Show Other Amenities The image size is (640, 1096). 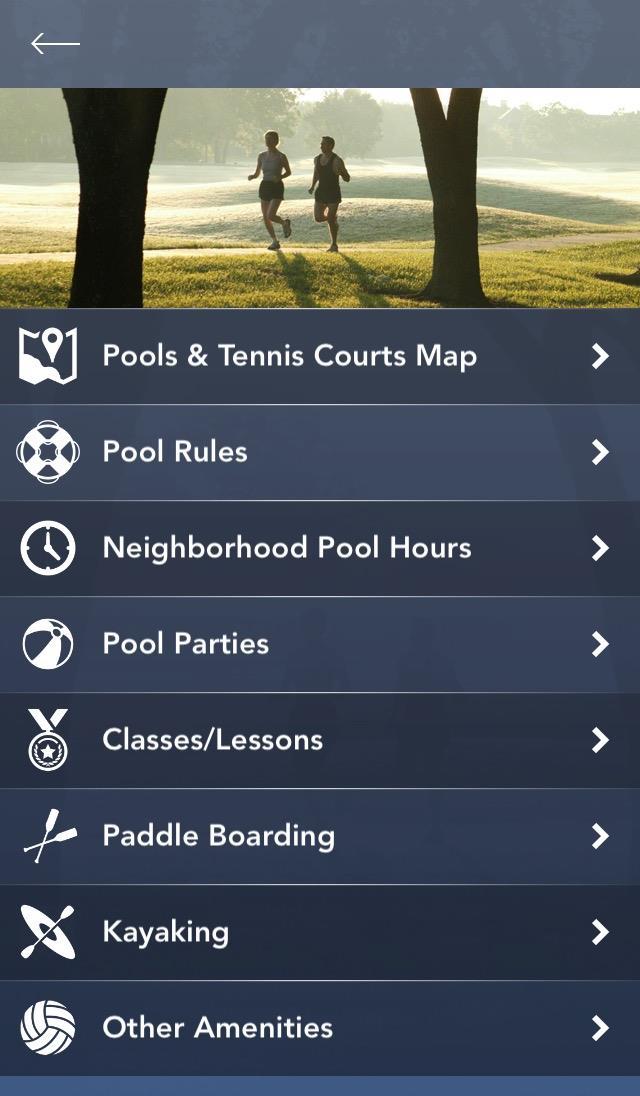[320, 1029]
